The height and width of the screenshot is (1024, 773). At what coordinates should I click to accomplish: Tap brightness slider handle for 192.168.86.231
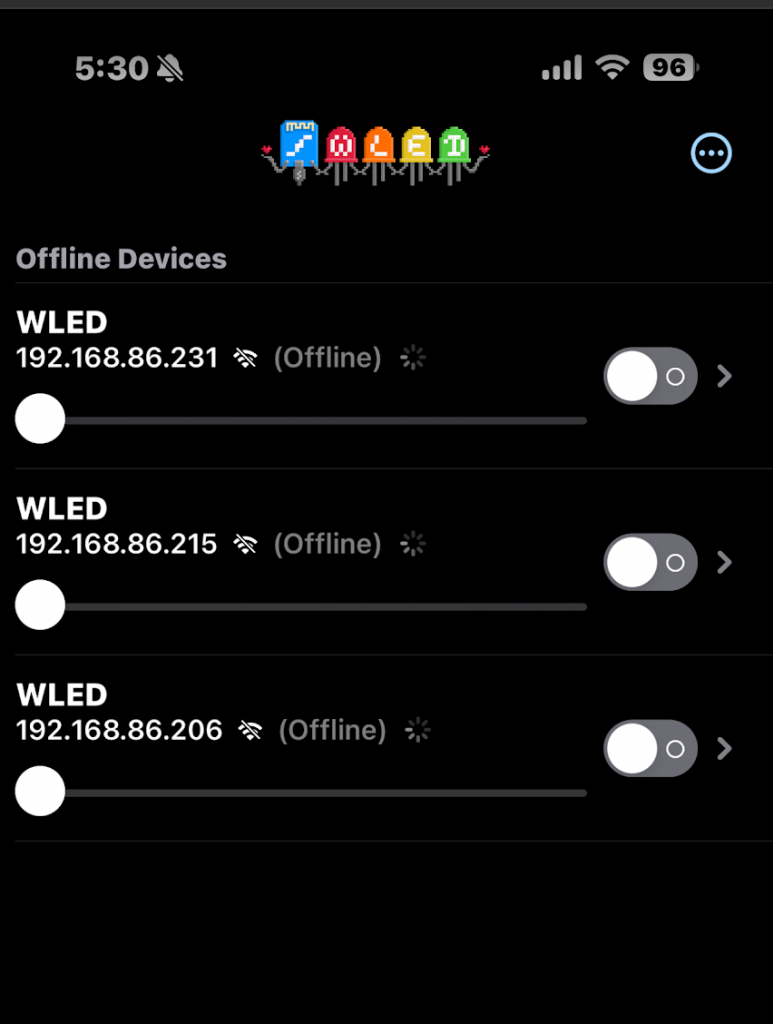pyautogui.click(x=40, y=419)
